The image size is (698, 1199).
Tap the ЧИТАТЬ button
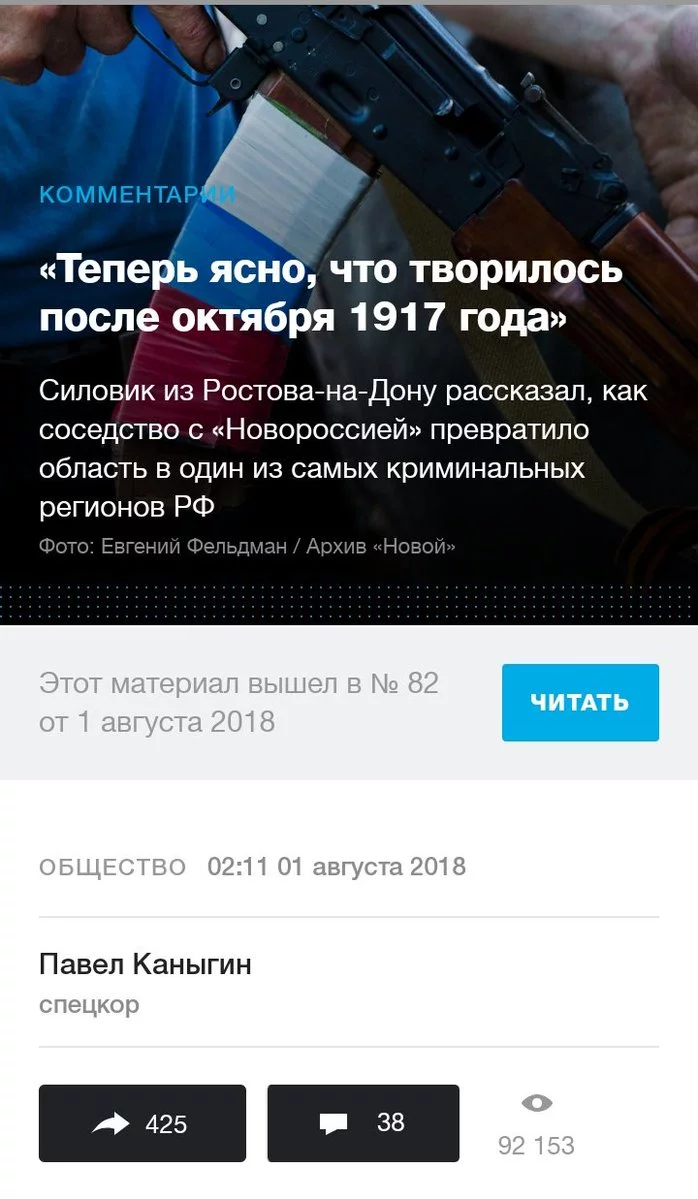580,702
